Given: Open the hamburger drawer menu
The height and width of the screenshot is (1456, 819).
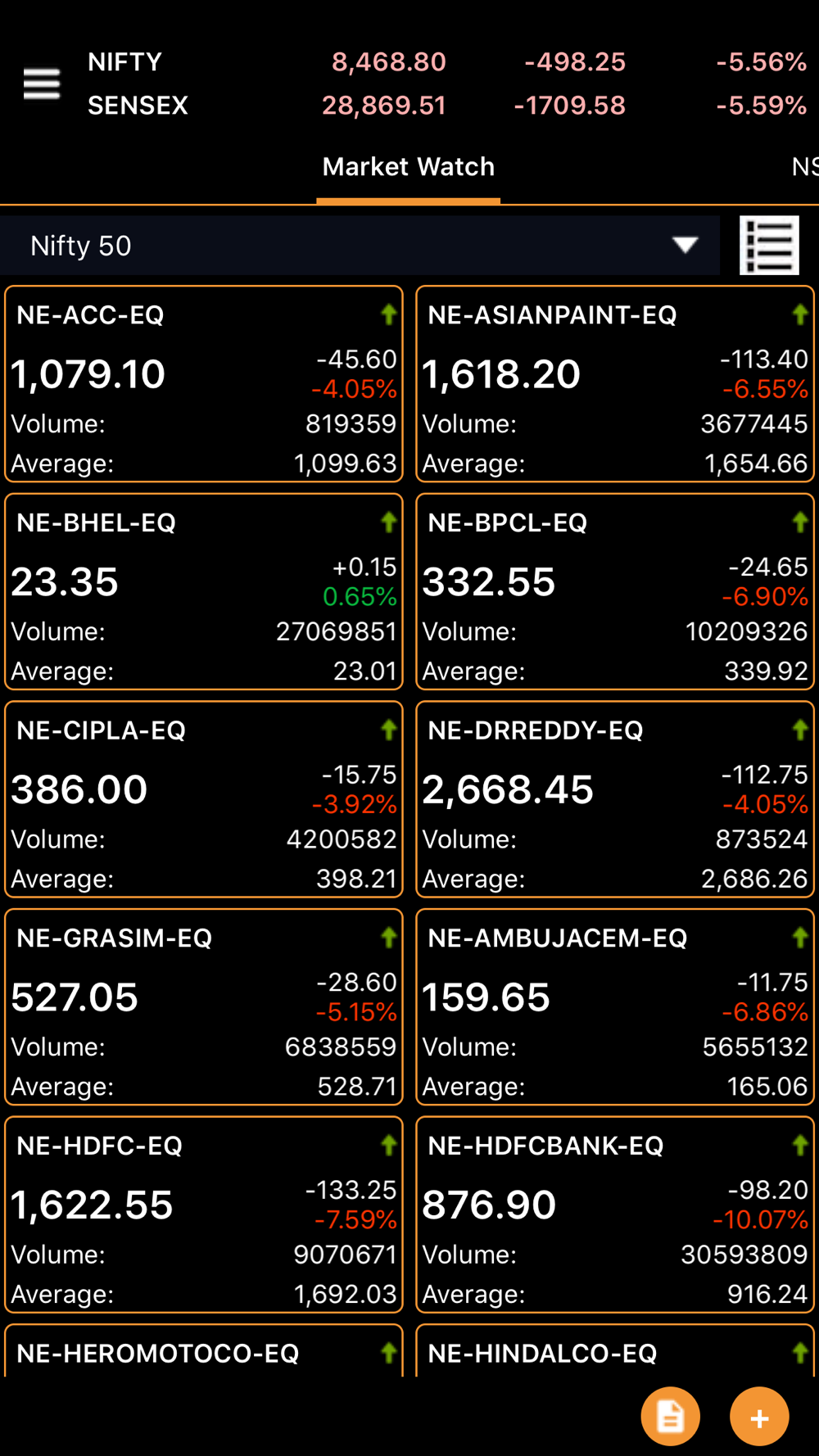Looking at the screenshot, I should 42,84.
